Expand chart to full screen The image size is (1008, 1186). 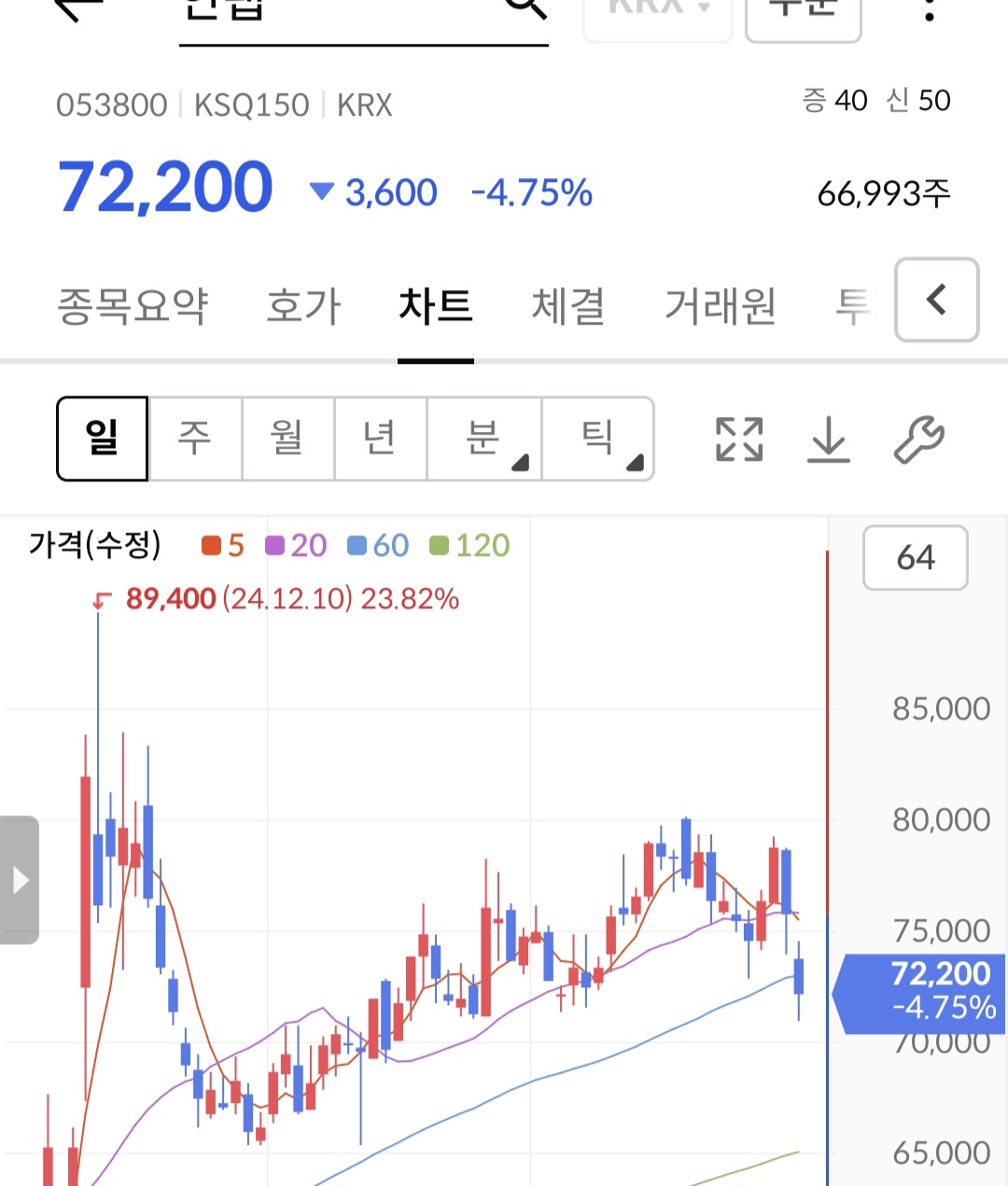click(x=738, y=440)
